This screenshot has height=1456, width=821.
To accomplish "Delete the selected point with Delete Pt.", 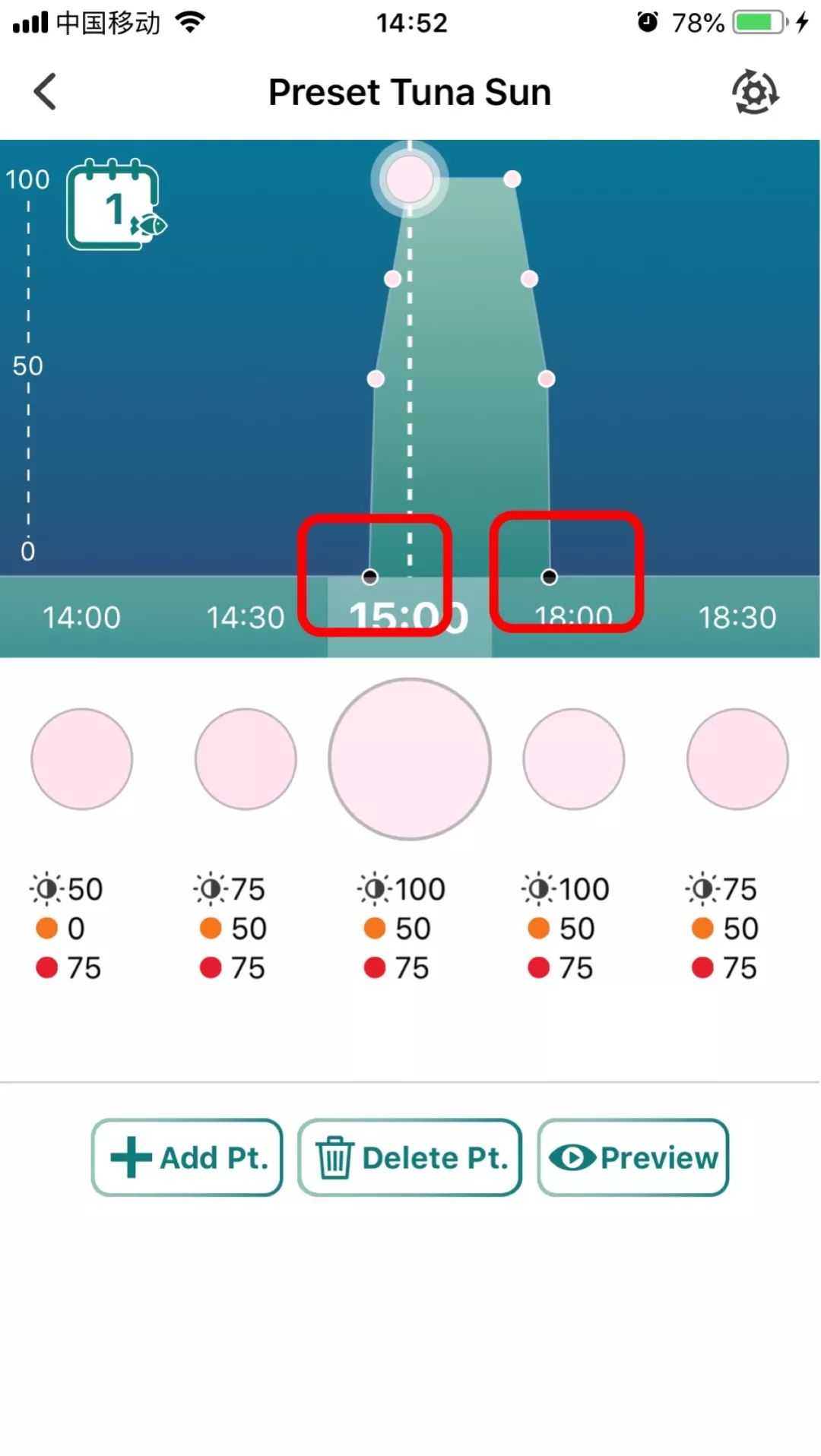I will point(410,1157).
